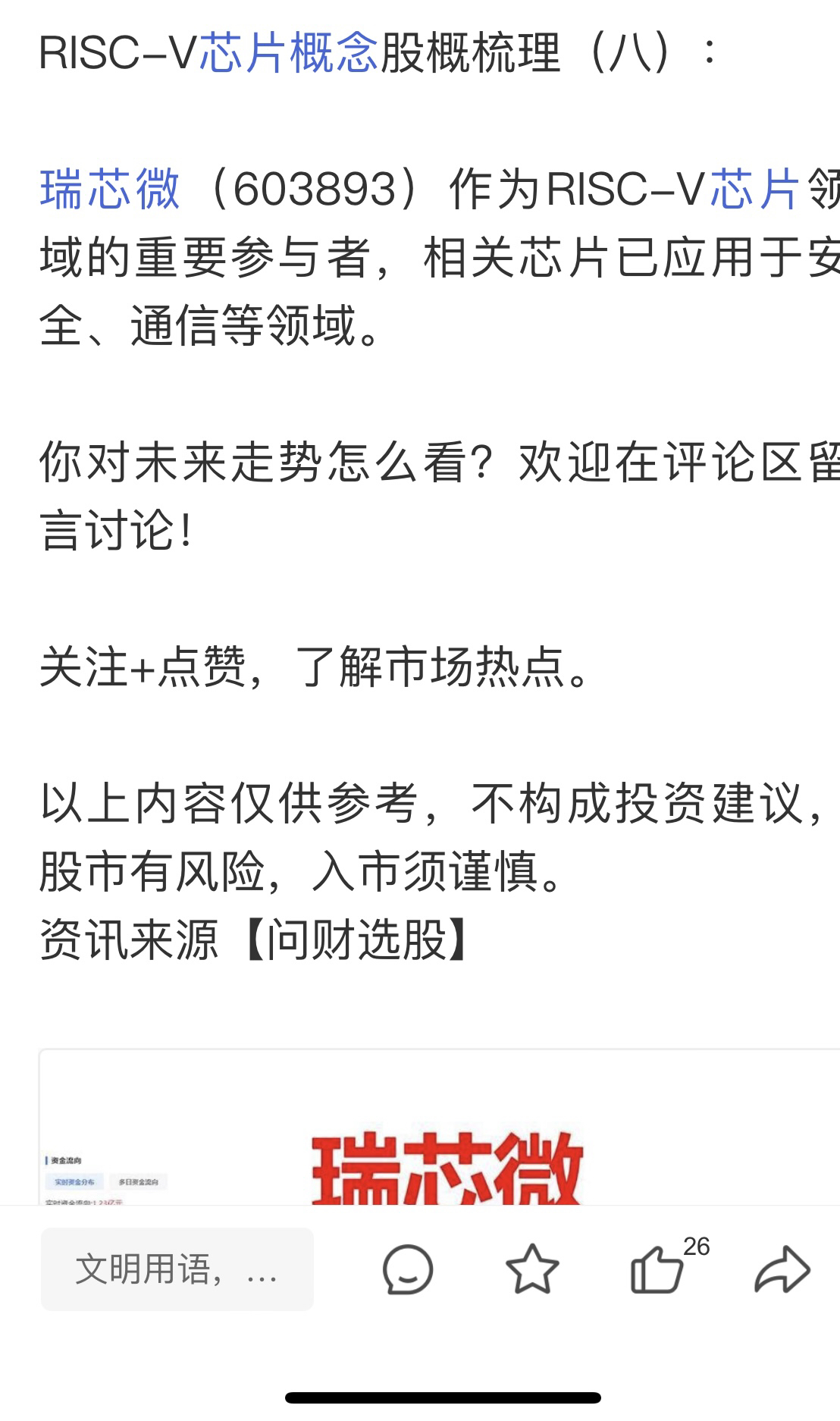Open the 芯片概念 link in the title
This screenshot has width=840, height=1421.
(x=288, y=53)
